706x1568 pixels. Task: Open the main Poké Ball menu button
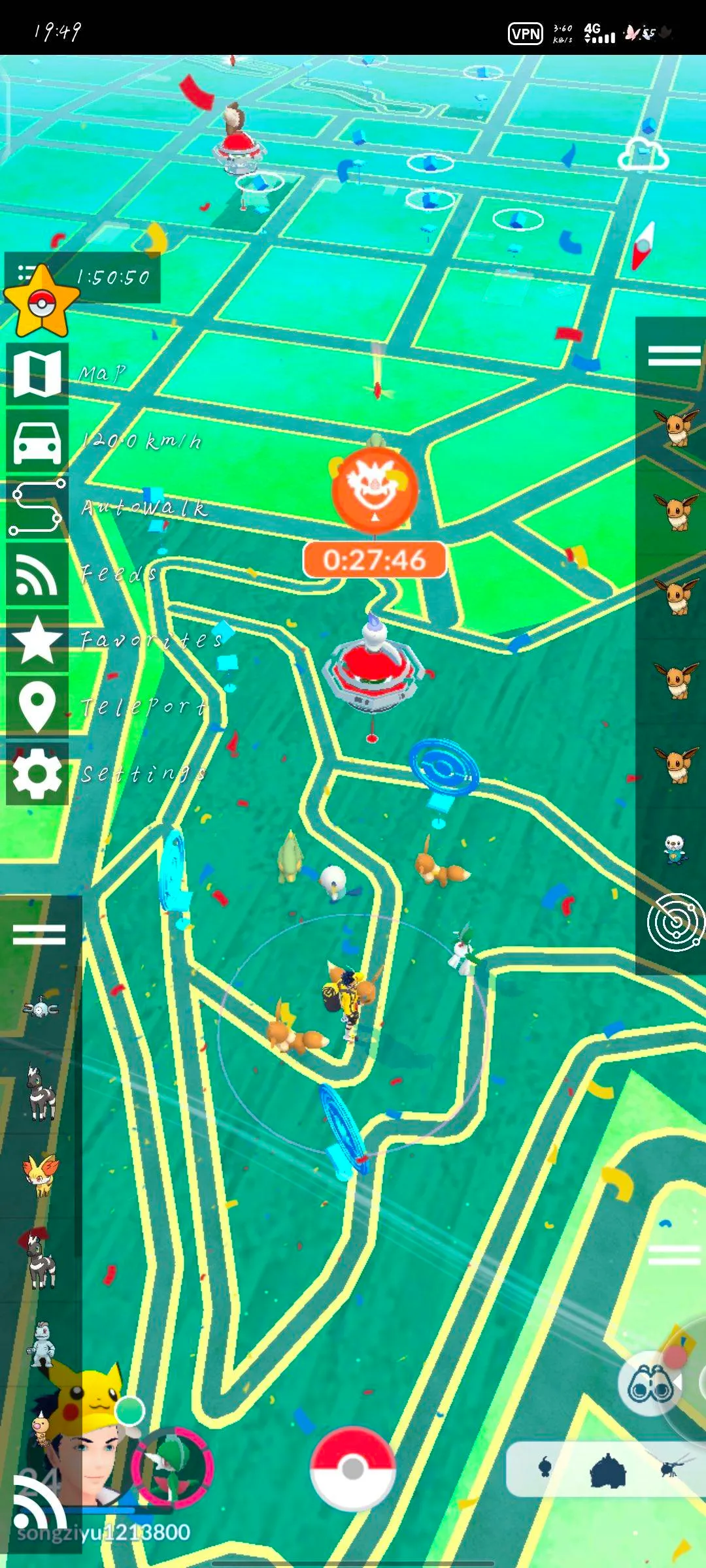tap(352, 1469)
